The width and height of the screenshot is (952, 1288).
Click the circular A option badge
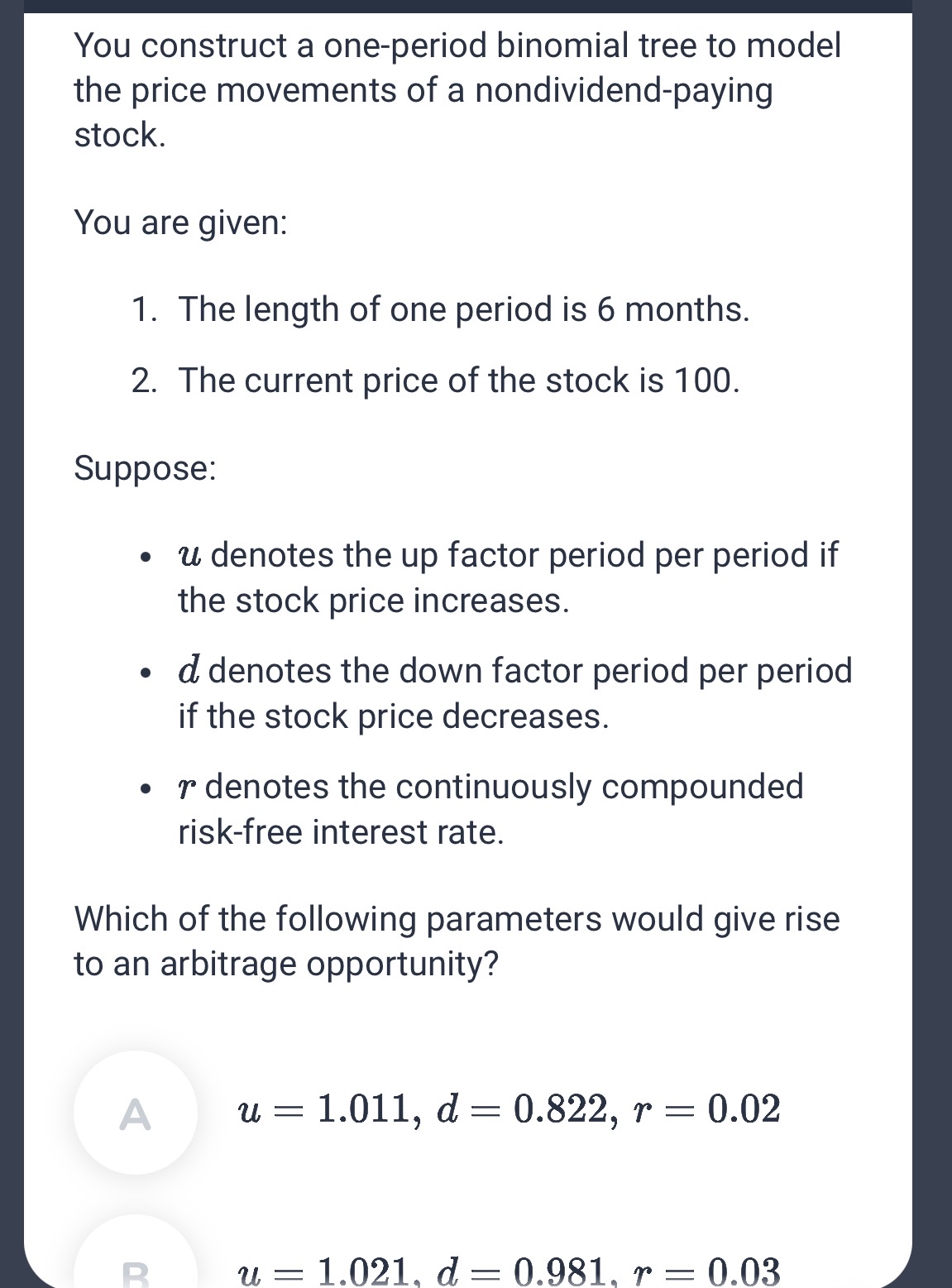click(x=136, y=1110)
